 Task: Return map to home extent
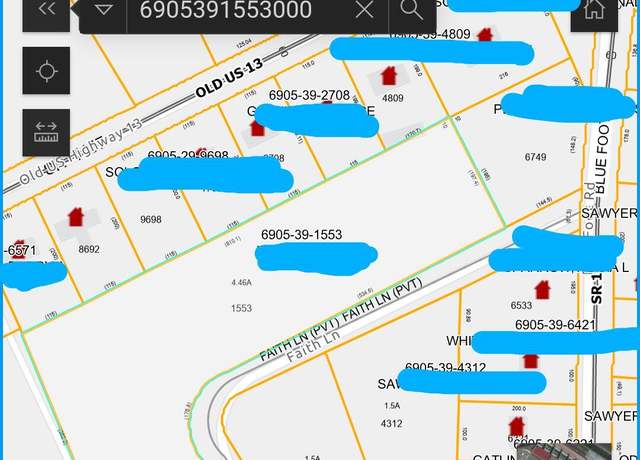click(x=594, y=10)
